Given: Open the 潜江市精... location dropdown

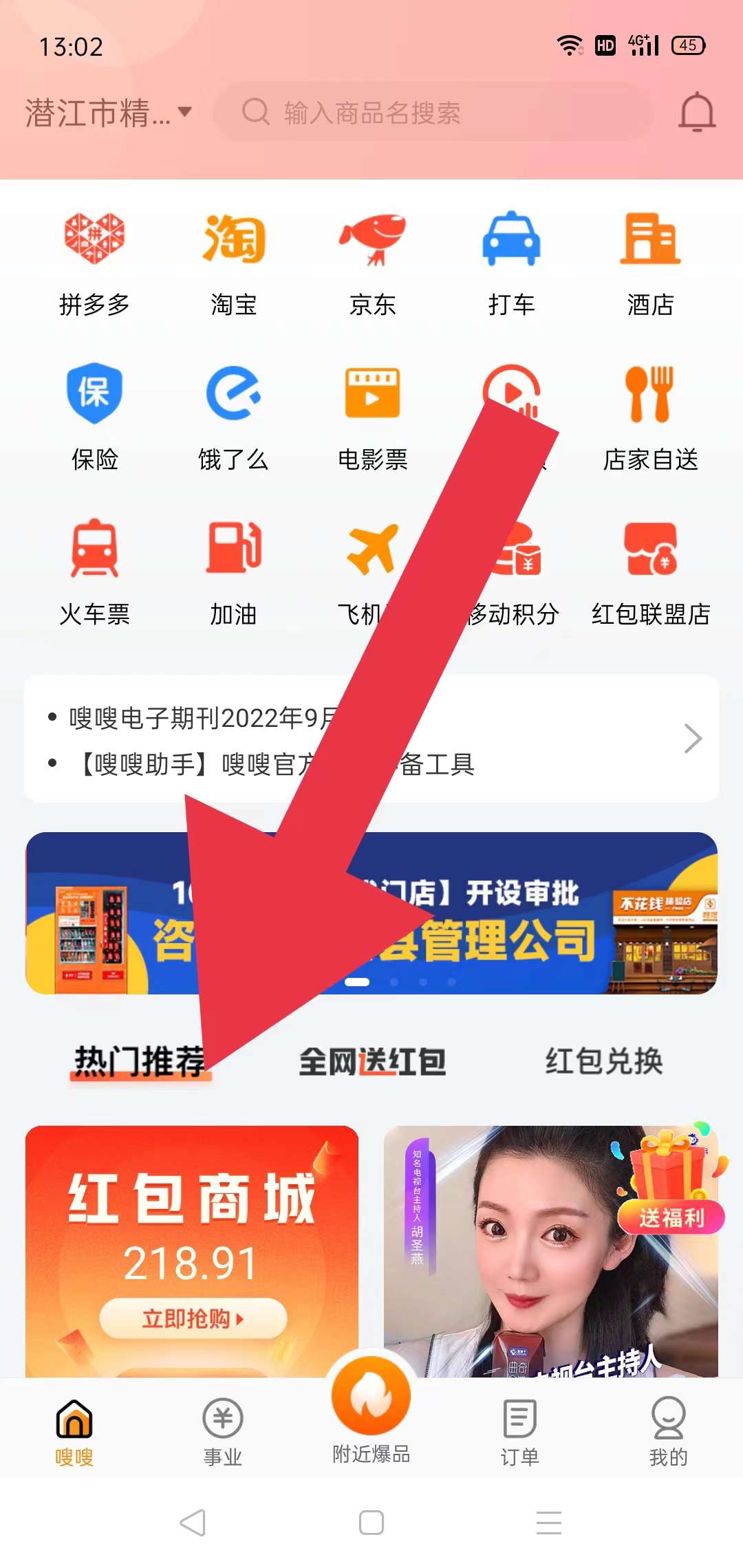Looking at the screenshot, I should click(x=108, y=113).
